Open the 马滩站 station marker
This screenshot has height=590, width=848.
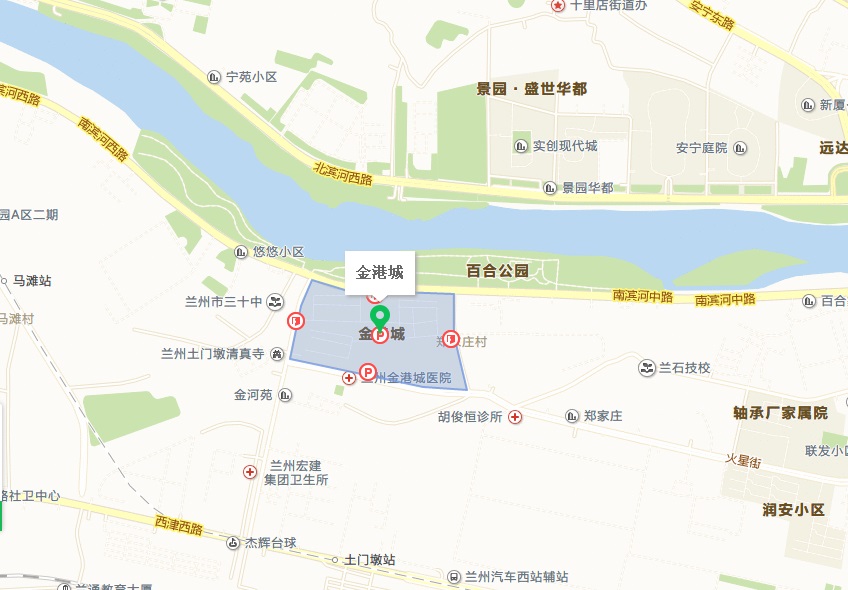pos(5,282)
